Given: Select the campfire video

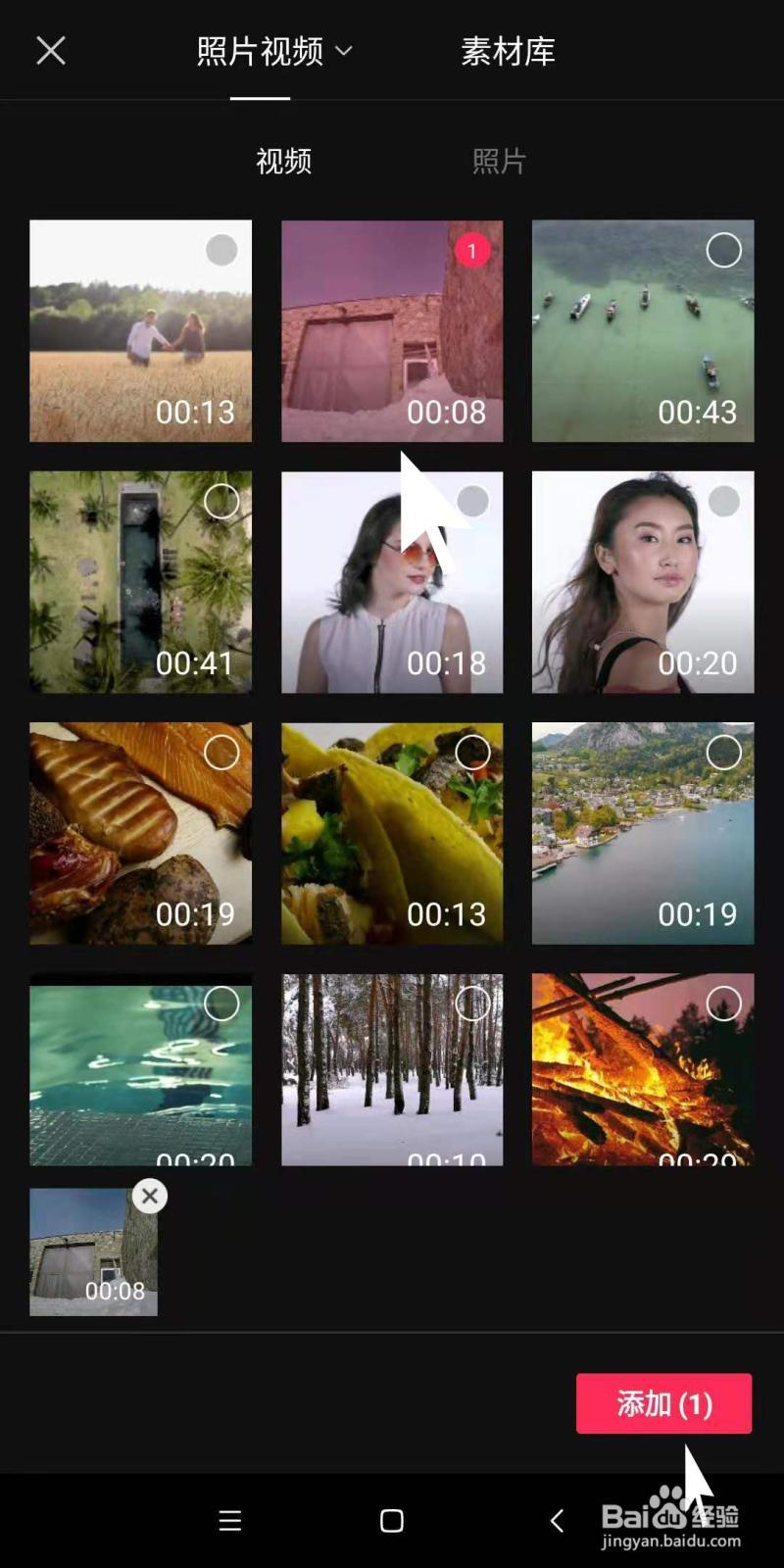Looking at the screenshot, I should pyautogui.click(x=723, y=1004).
